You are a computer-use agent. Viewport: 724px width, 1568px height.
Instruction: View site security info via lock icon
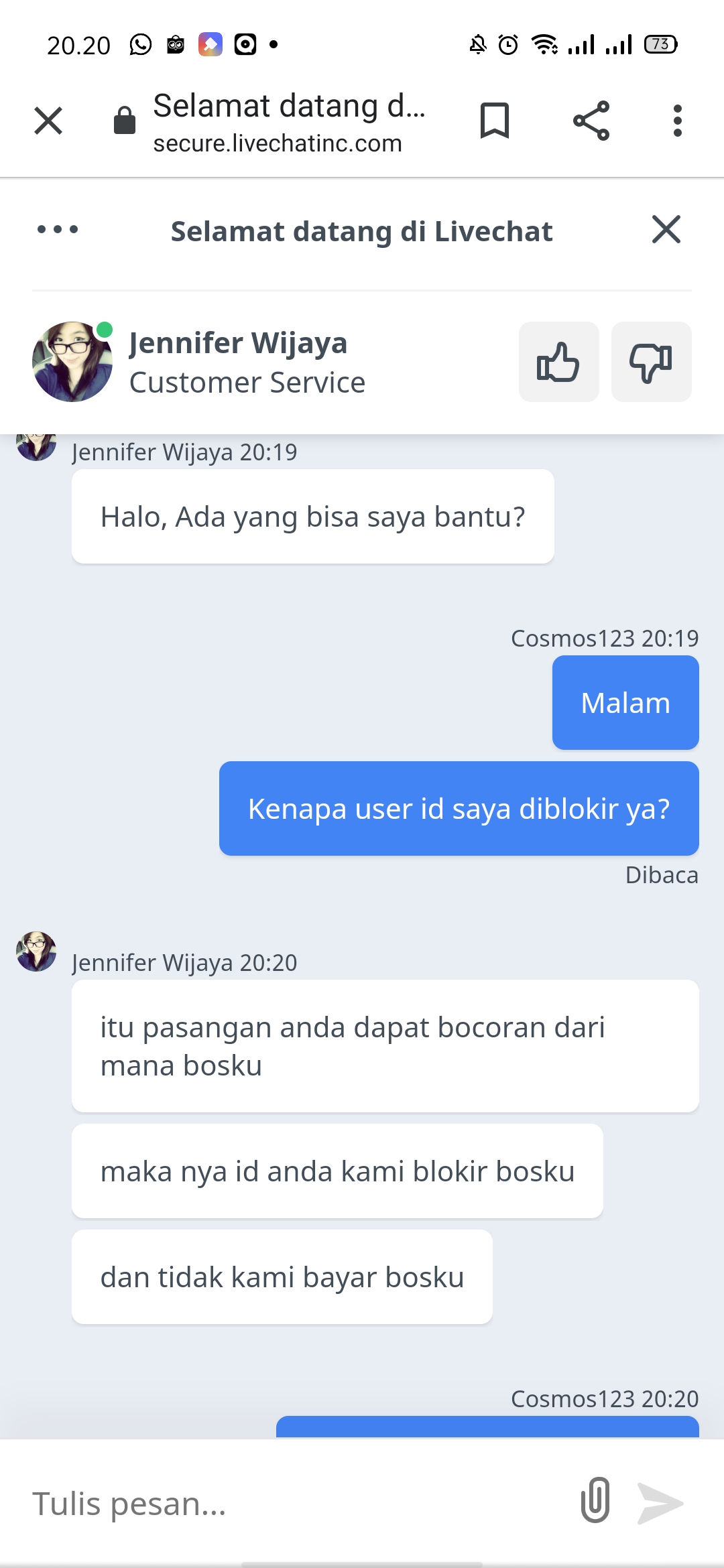pos(125,121)
